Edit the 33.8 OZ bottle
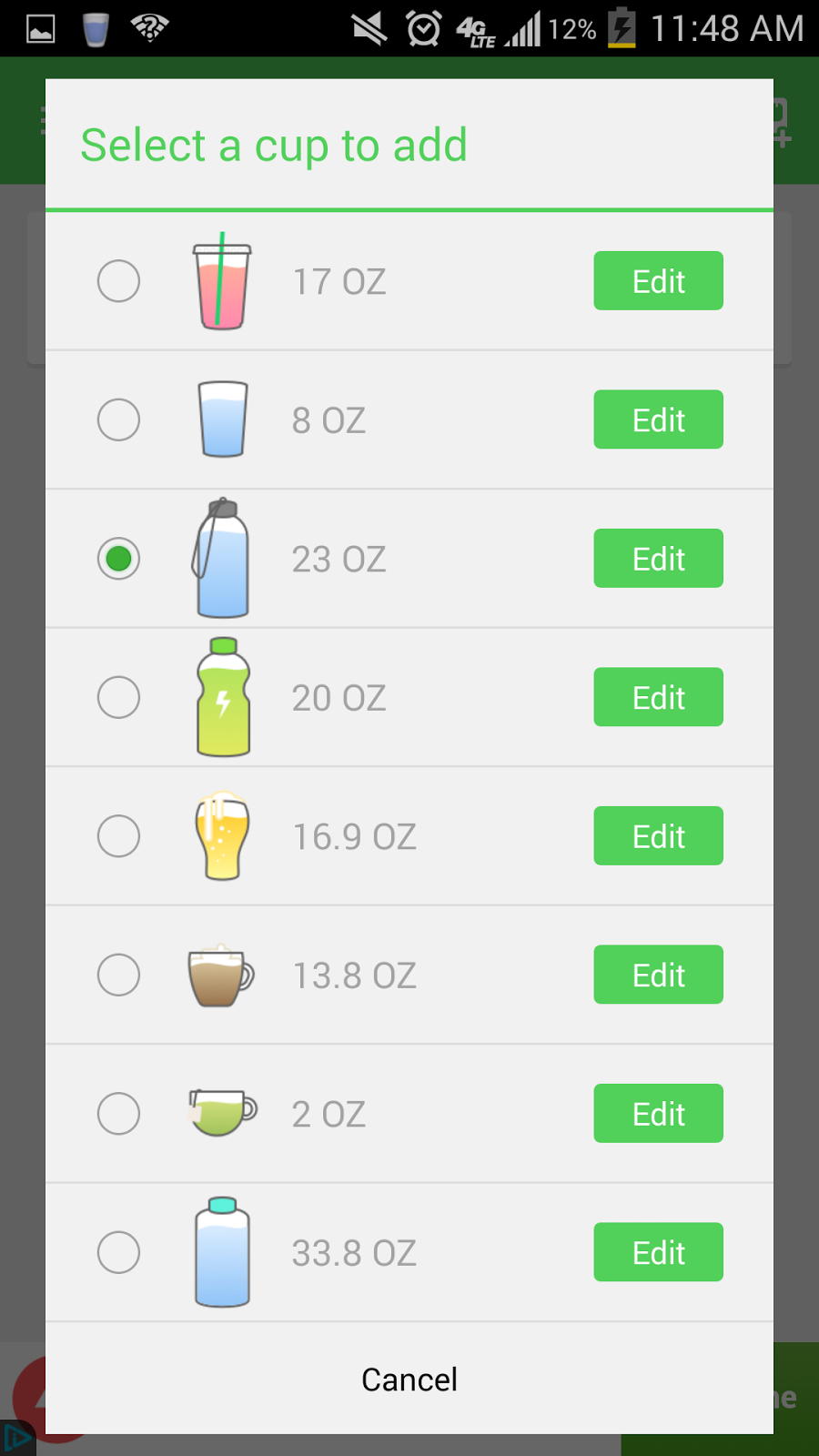 tap(659, 1252)
